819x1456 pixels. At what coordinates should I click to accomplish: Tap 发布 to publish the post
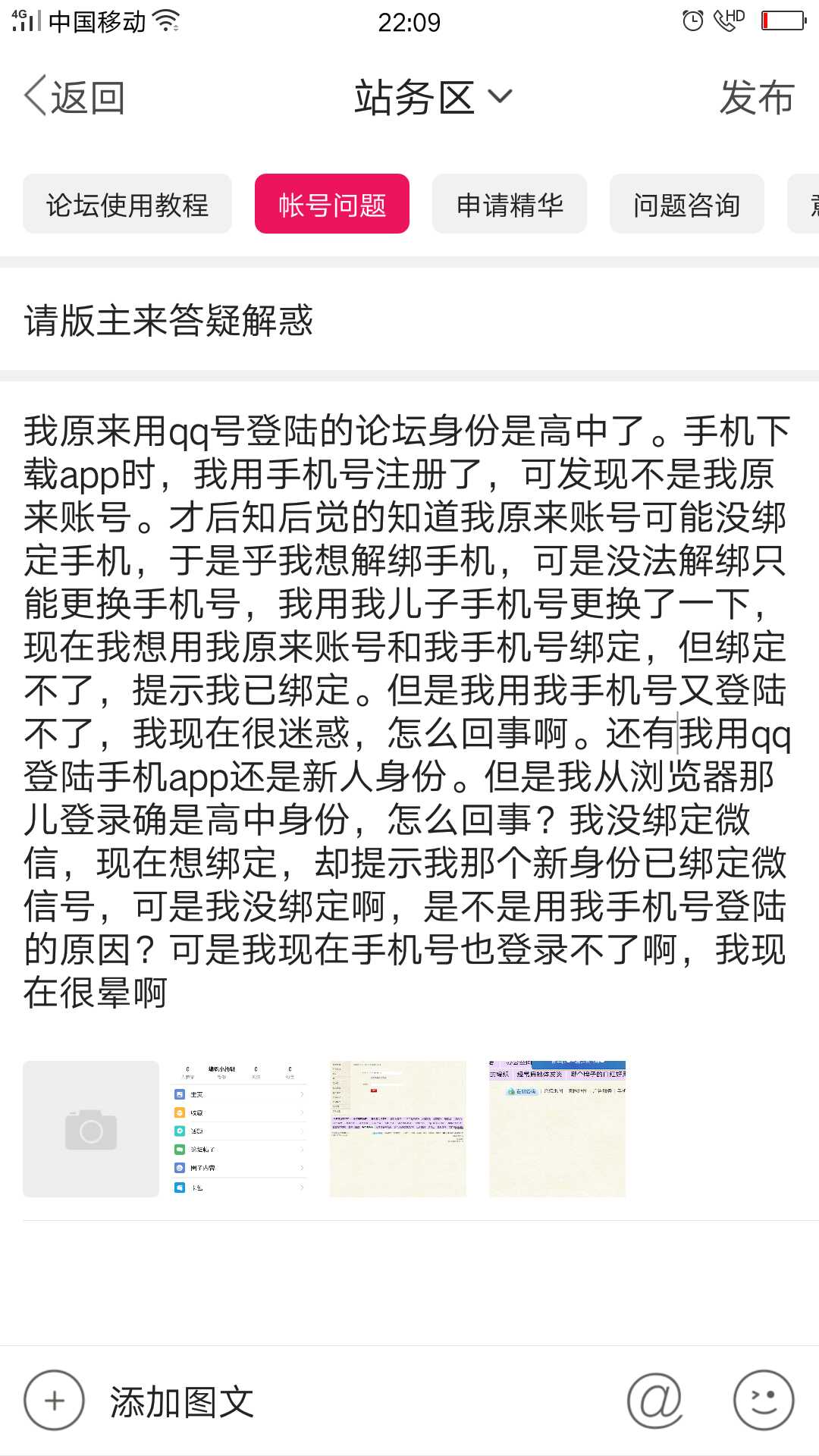[756, 98]
